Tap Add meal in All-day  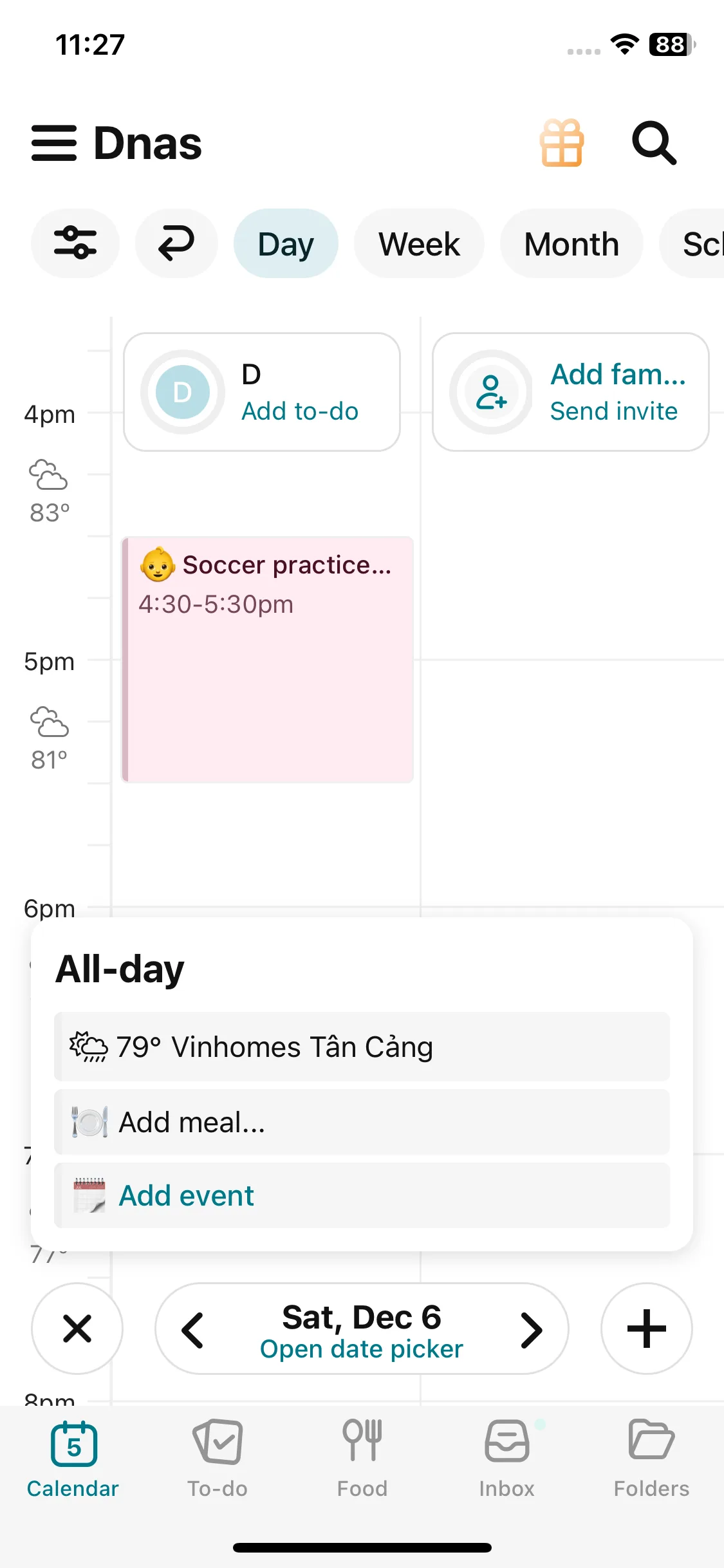point(362,1122)
